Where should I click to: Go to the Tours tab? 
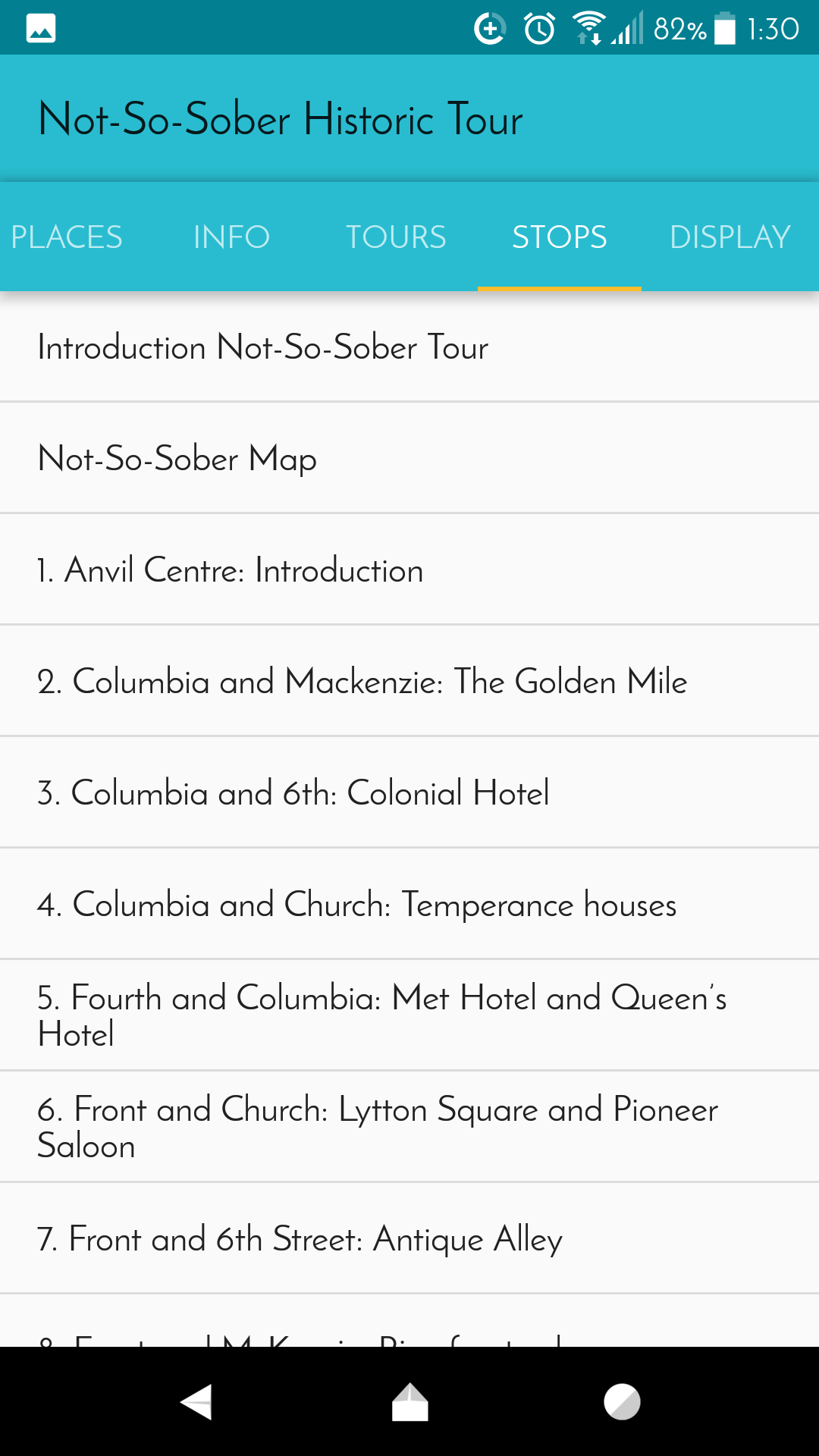(x=396, y=237)
